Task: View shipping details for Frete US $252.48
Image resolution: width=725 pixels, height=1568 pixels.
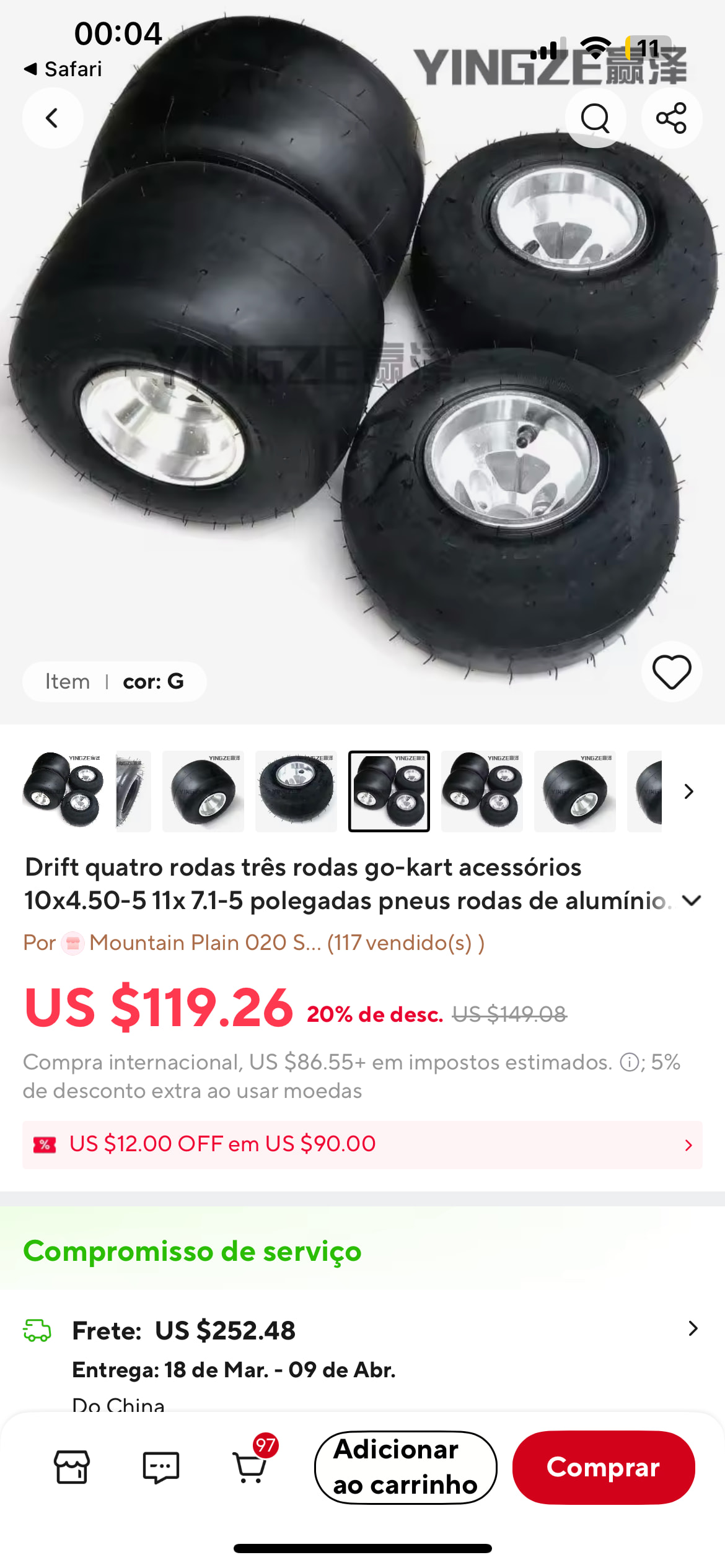Action: coord(693,1328)
